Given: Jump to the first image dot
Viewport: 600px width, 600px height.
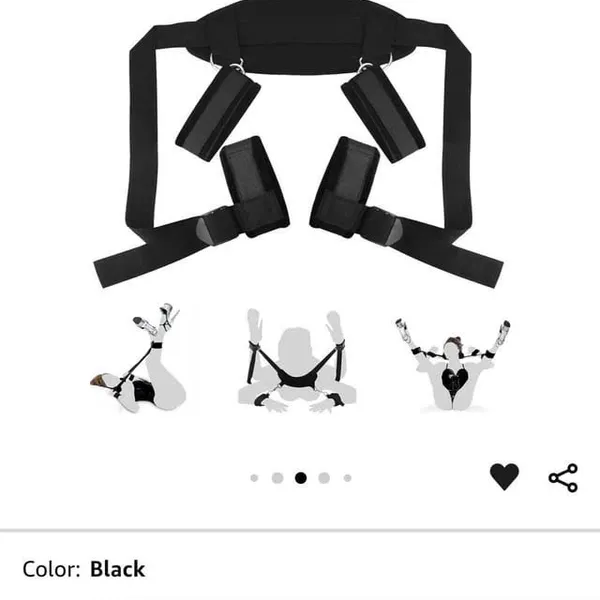Looking at the screenshot, I should coord(254,478).
